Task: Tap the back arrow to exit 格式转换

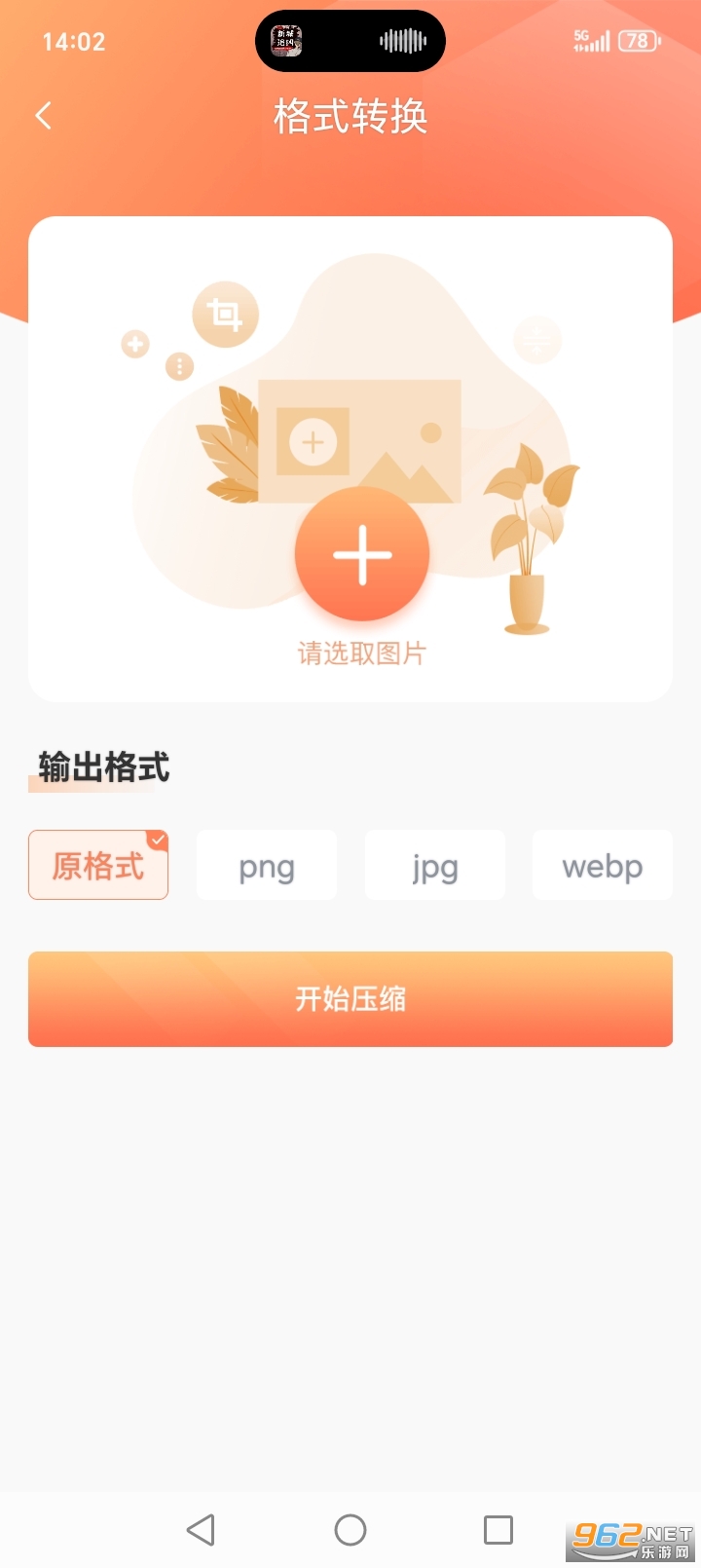Action: [x=43, y=115]
